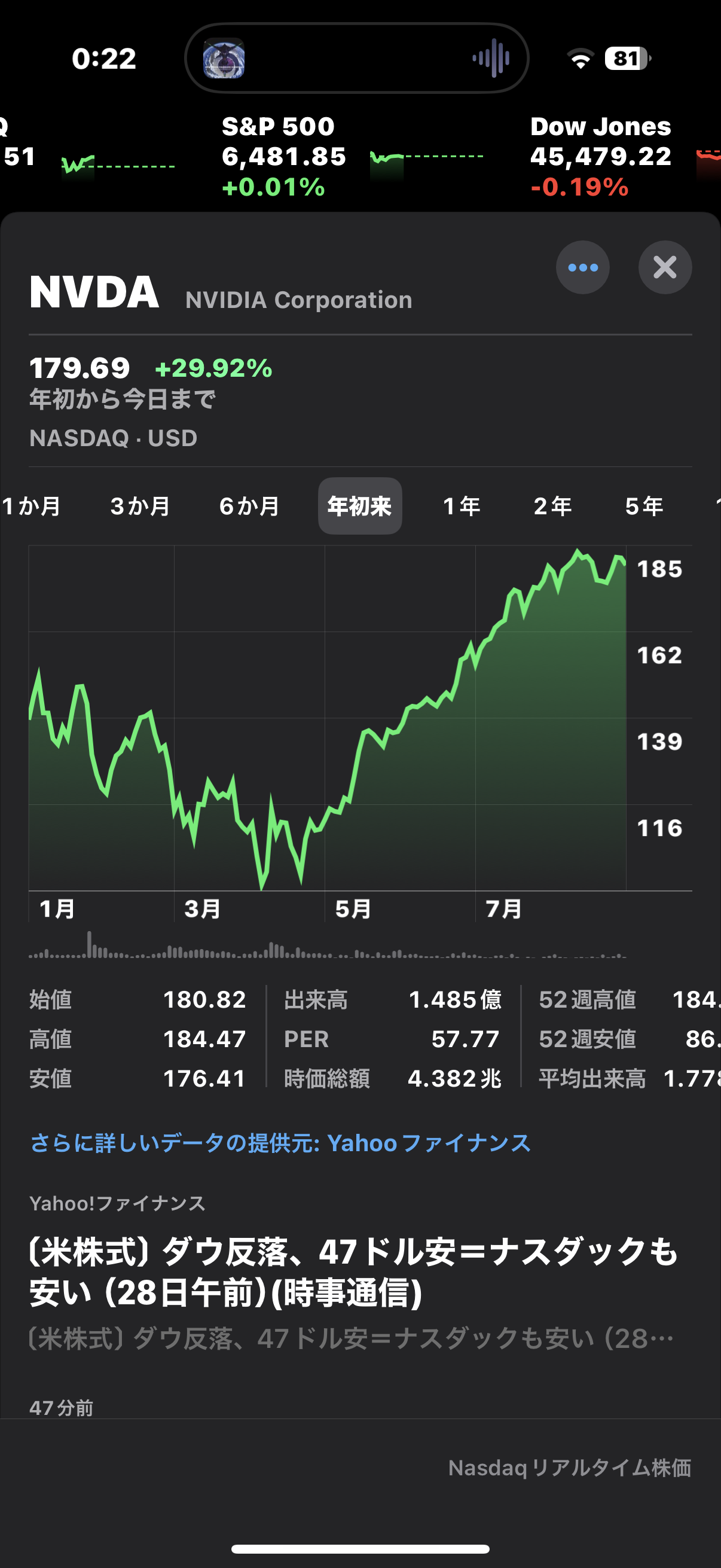View the 2年 chart range

[x=552, y=506]
